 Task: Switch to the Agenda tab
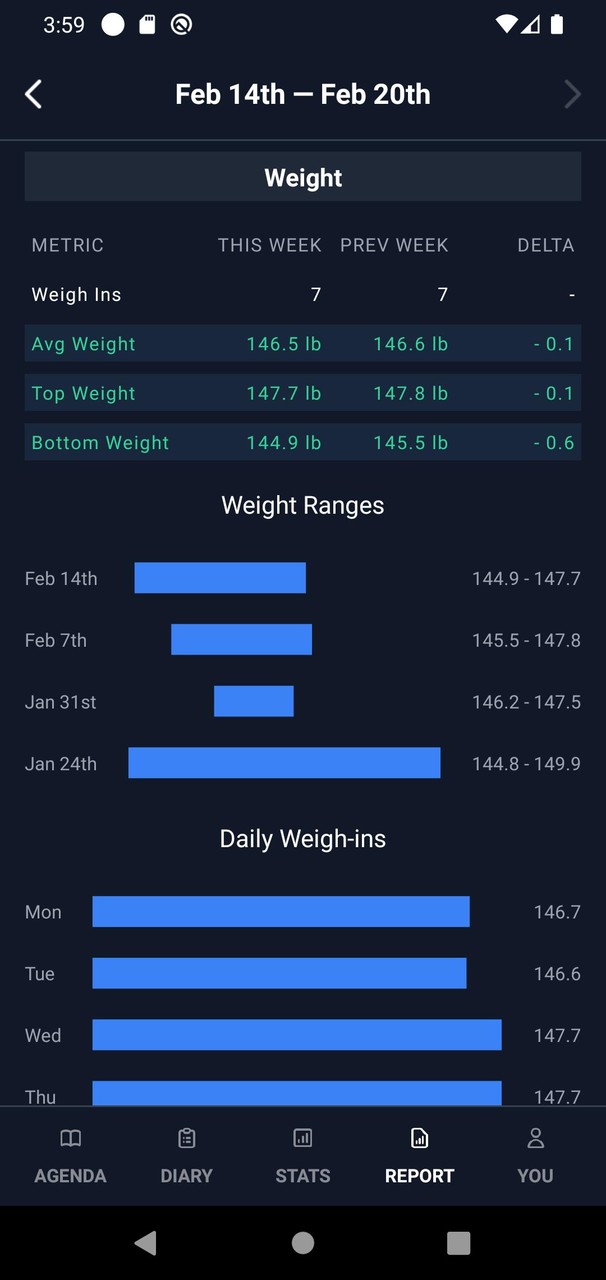[x=70, y=1156]
